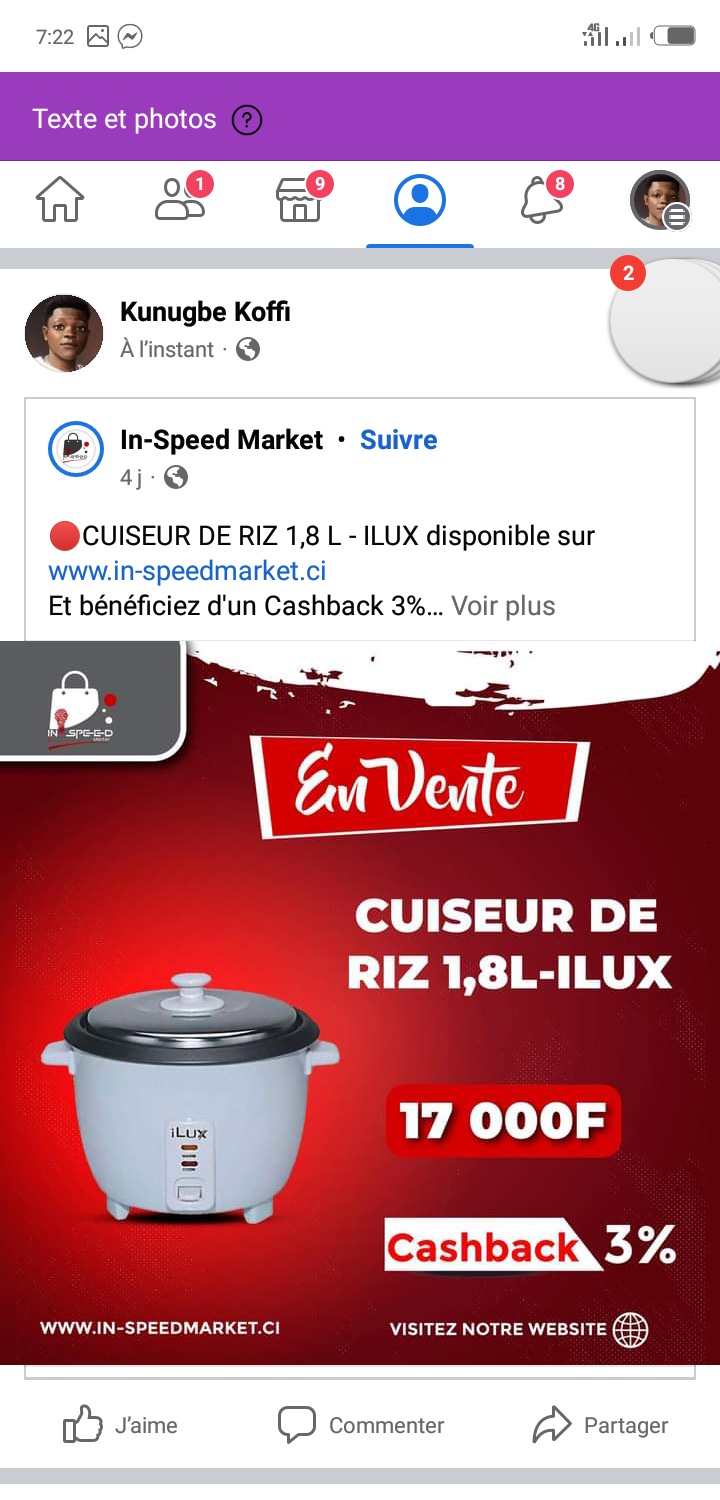The image size is (720, 1500).
Task: Switch to the Marketplace tab
Action: [x=299, y=200]
